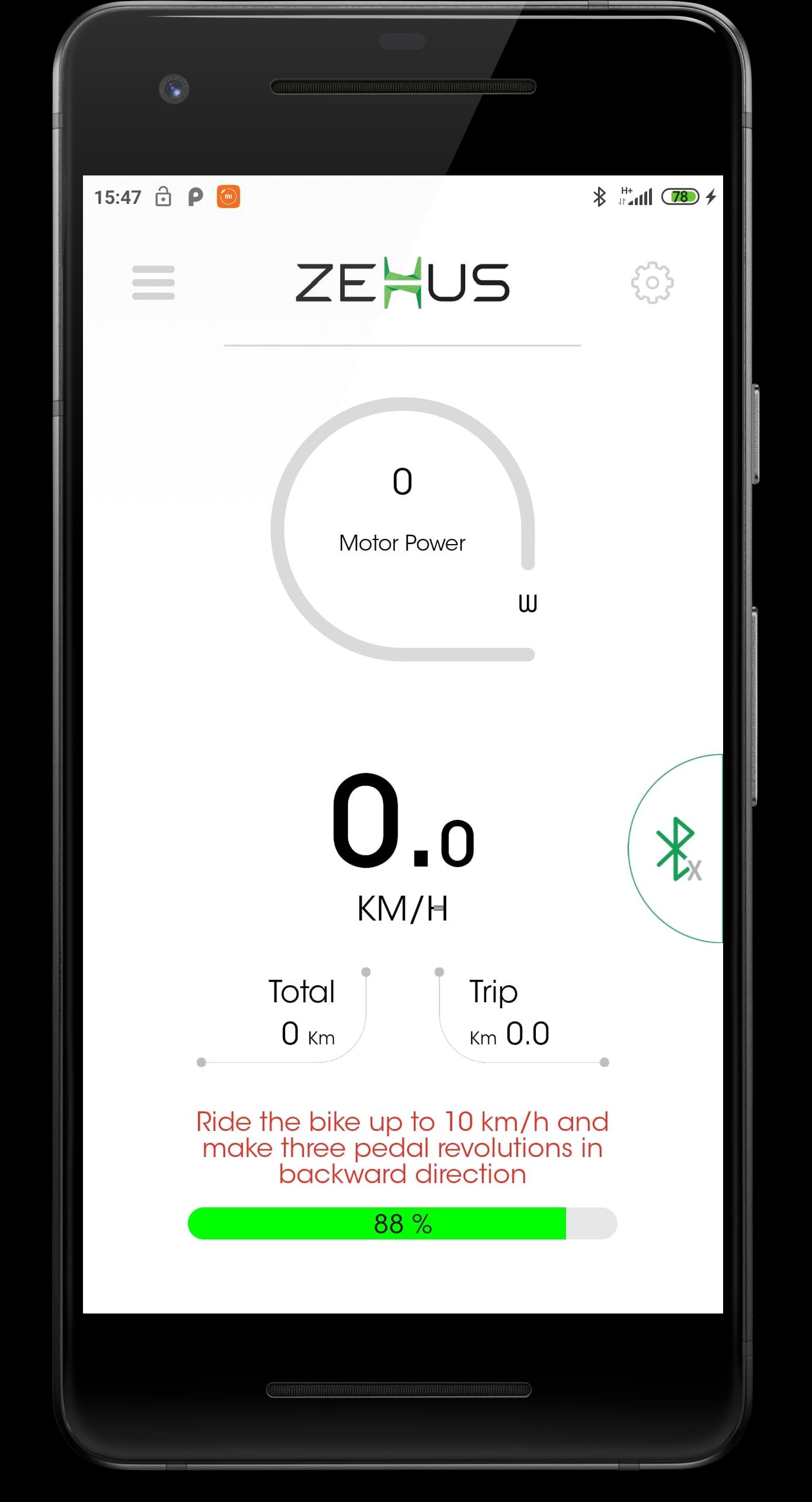Tap the Bluetooth connection button
Image resolution: width=812 pixels, height=1502 pixels.
(x=677, y=849)
